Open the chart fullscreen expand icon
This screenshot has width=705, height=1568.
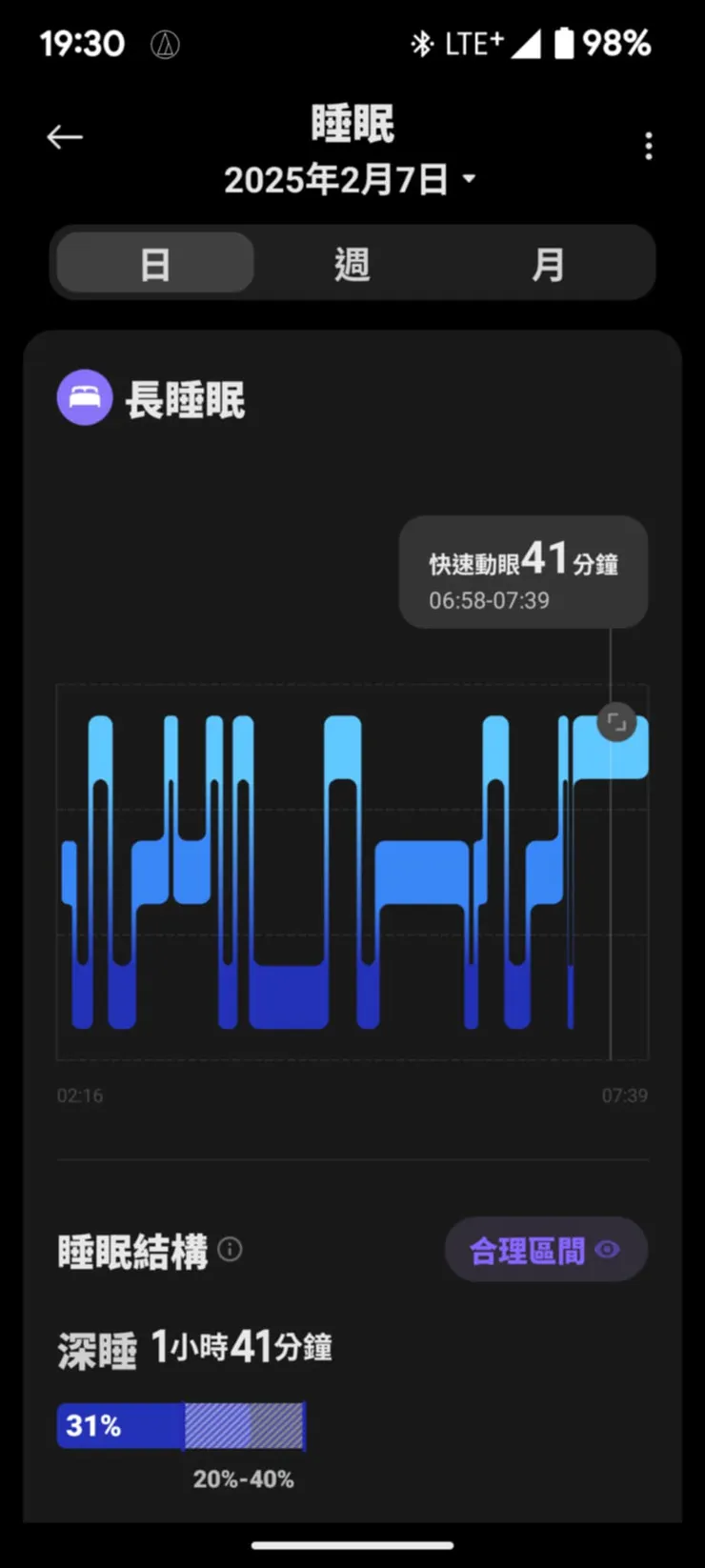[617, 723]
